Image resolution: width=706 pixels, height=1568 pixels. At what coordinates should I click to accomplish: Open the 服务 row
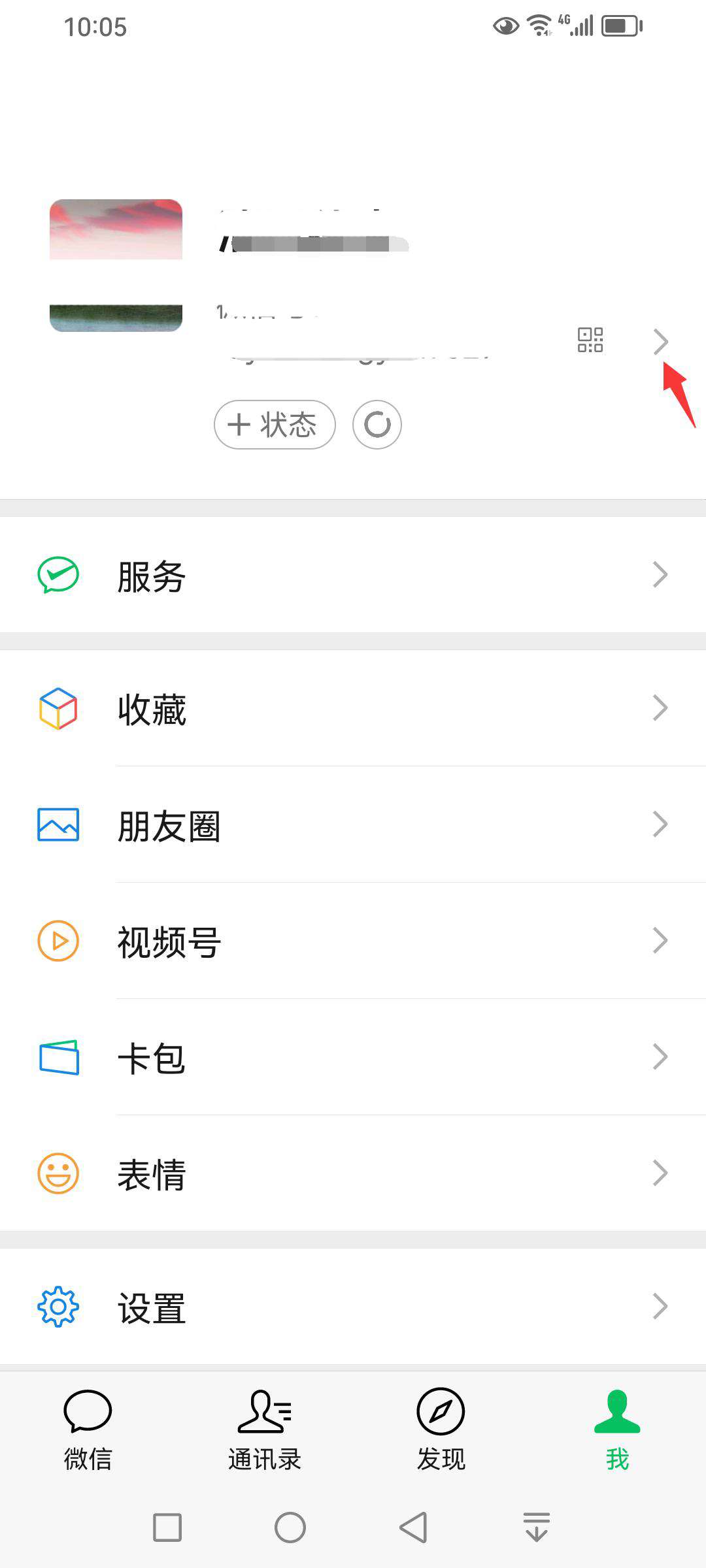point(353,576)
